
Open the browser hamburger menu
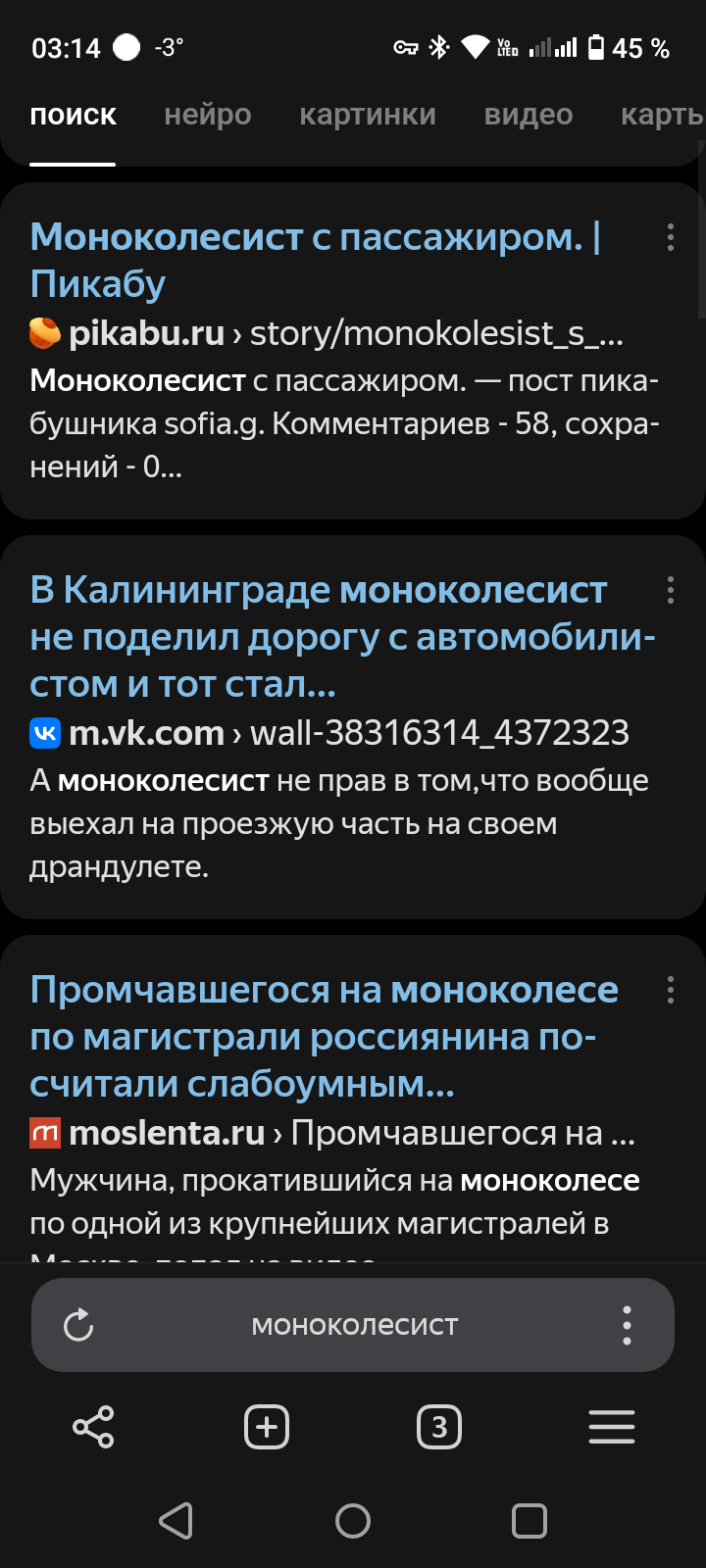tap(612, 1427)
